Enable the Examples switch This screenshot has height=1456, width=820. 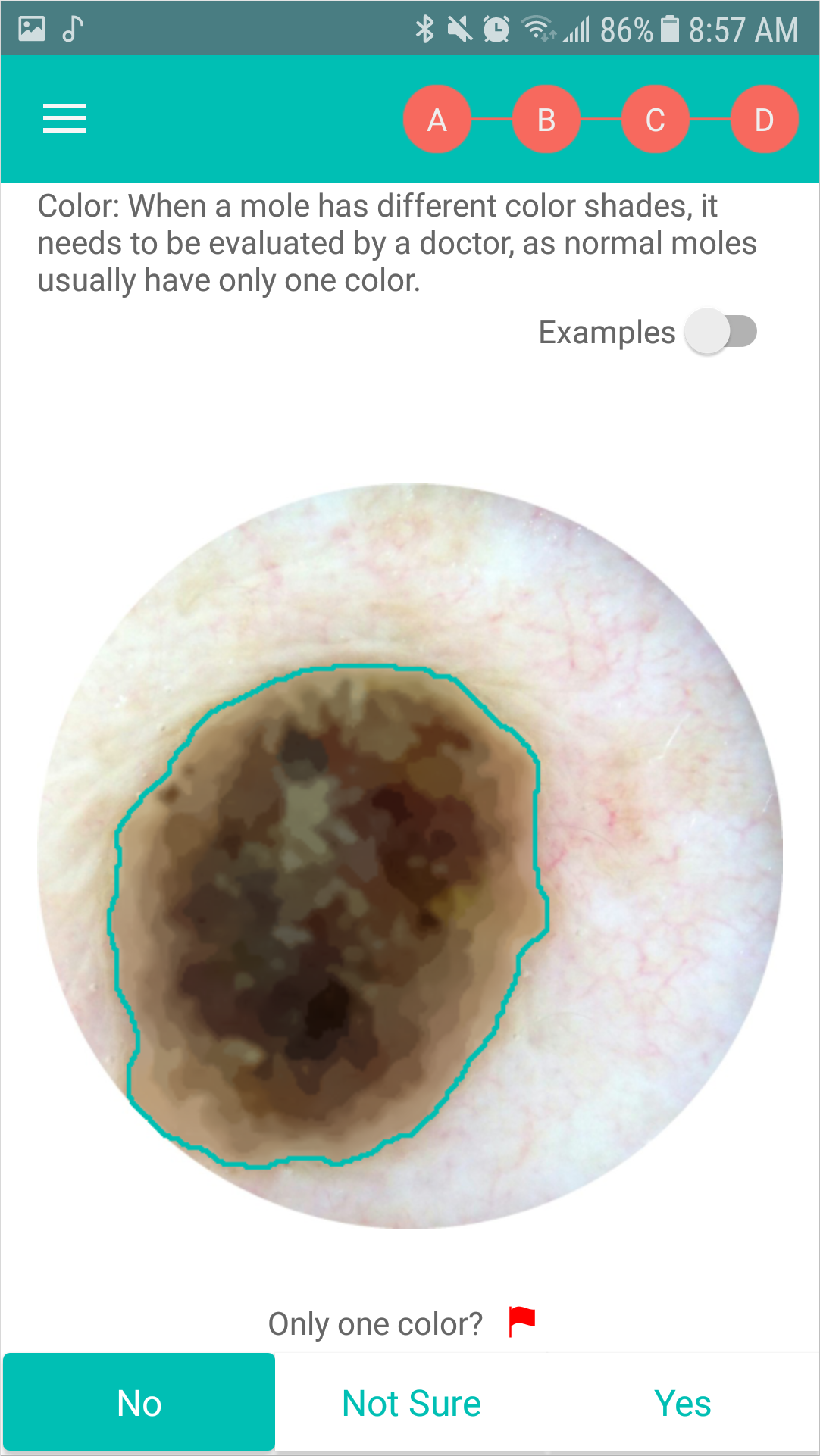721,332
